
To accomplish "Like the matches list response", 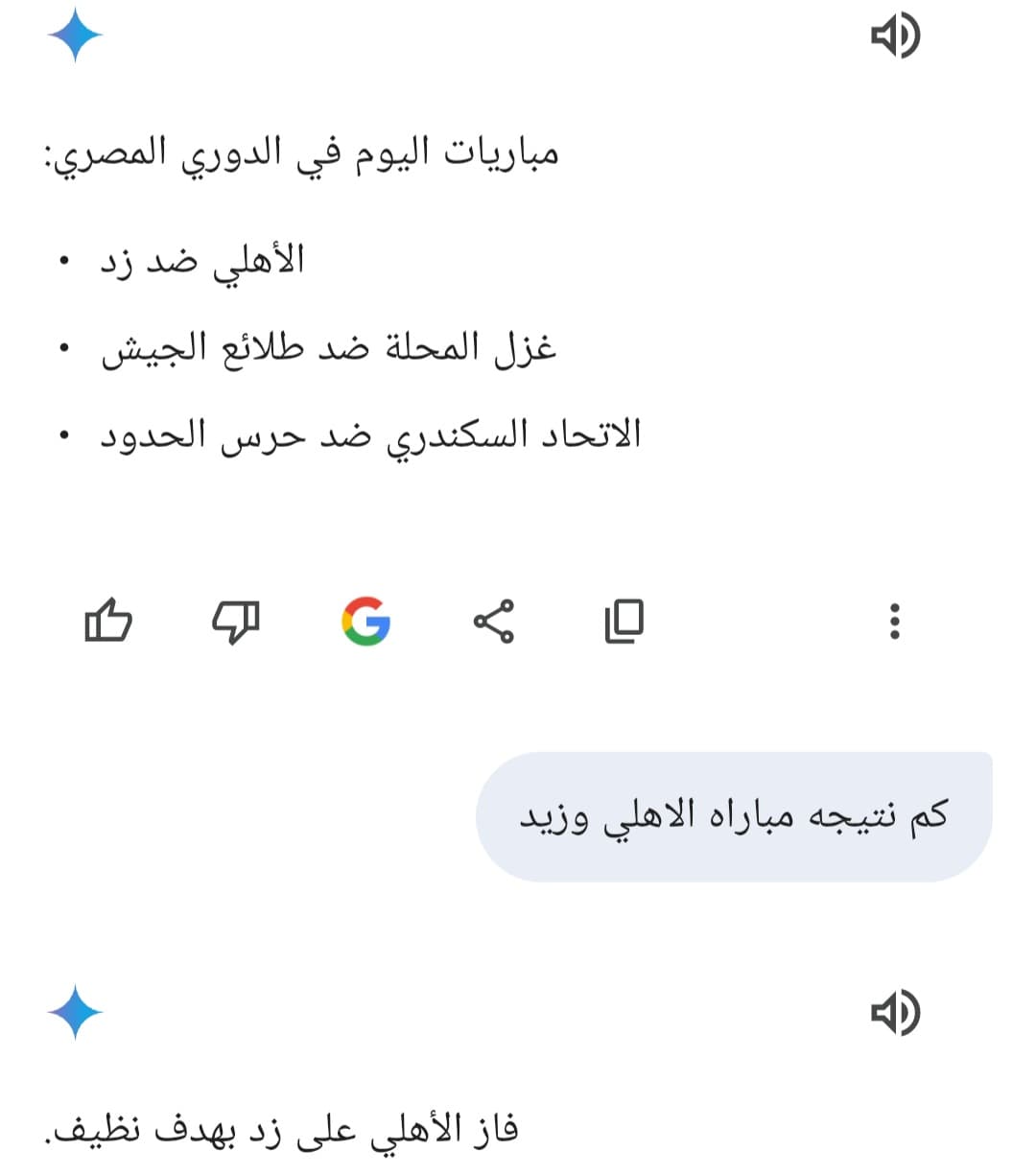I will point(108,621).
